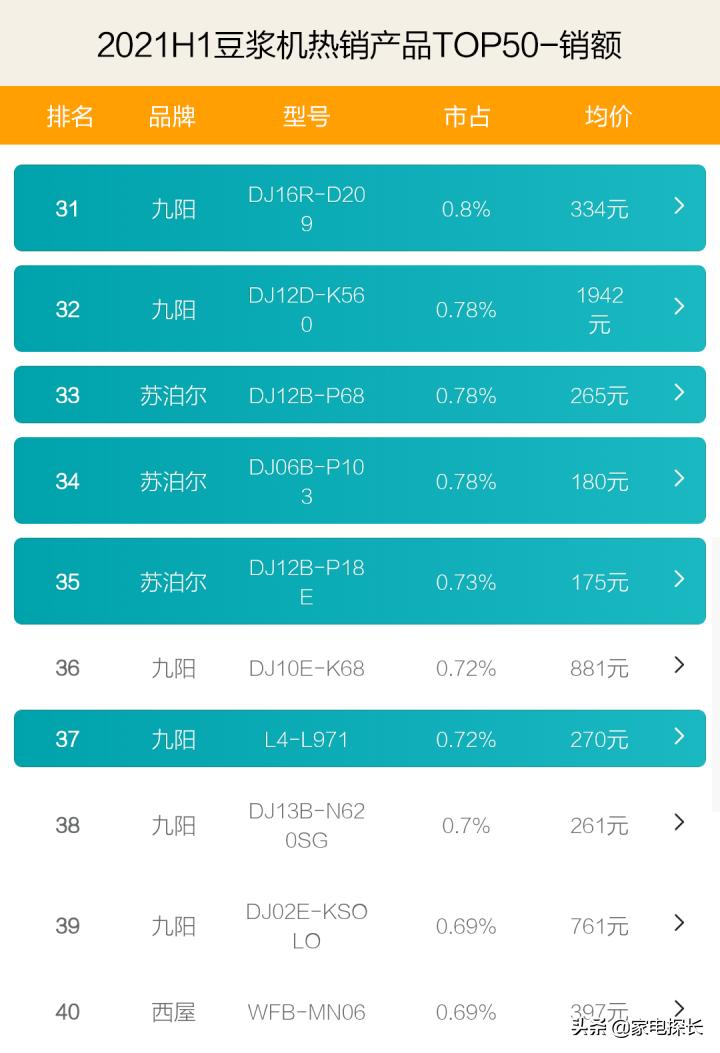The image size is (720, 1053).
Task: Open rank 35 苏泊尔 DJ12B-P18E entry
Action: (360, 581)
